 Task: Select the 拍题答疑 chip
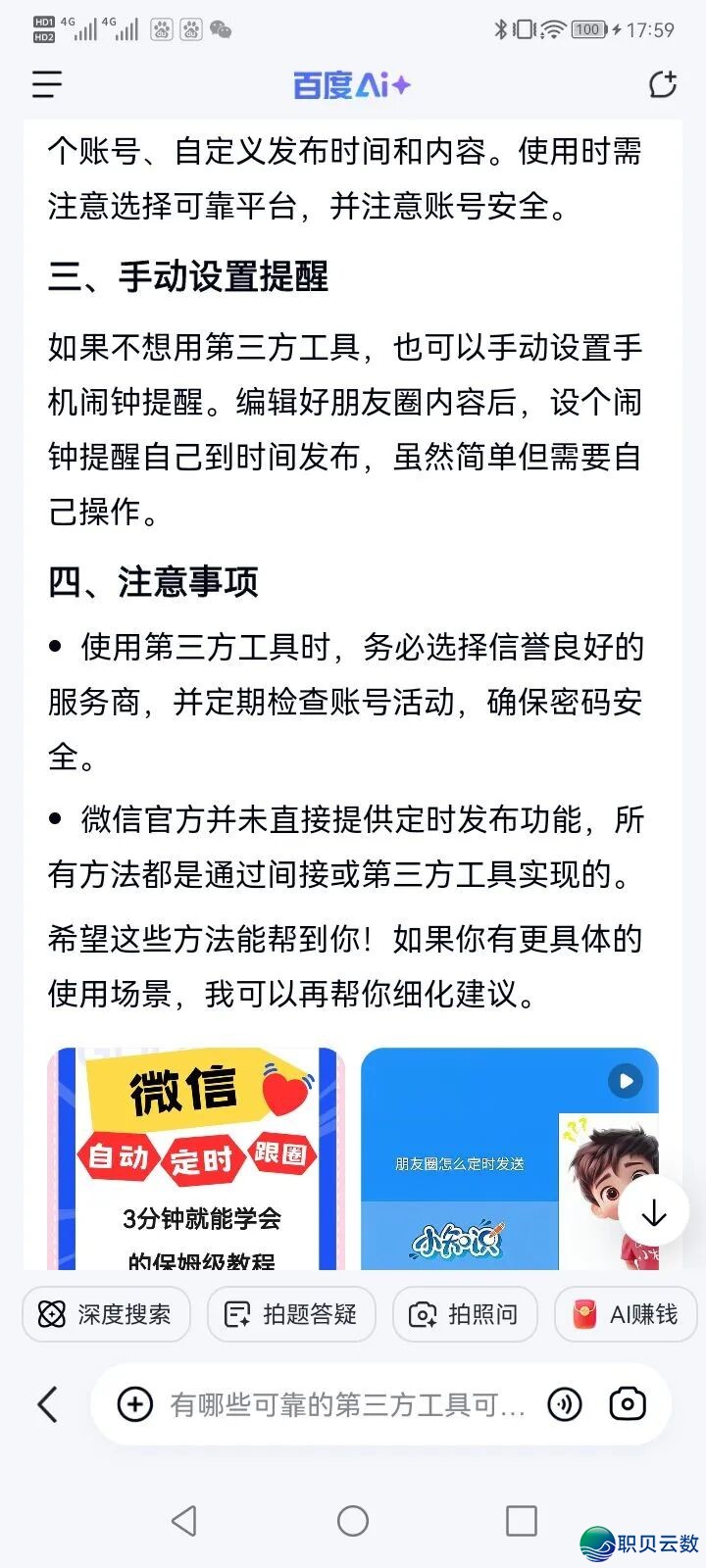[291, 1314]
